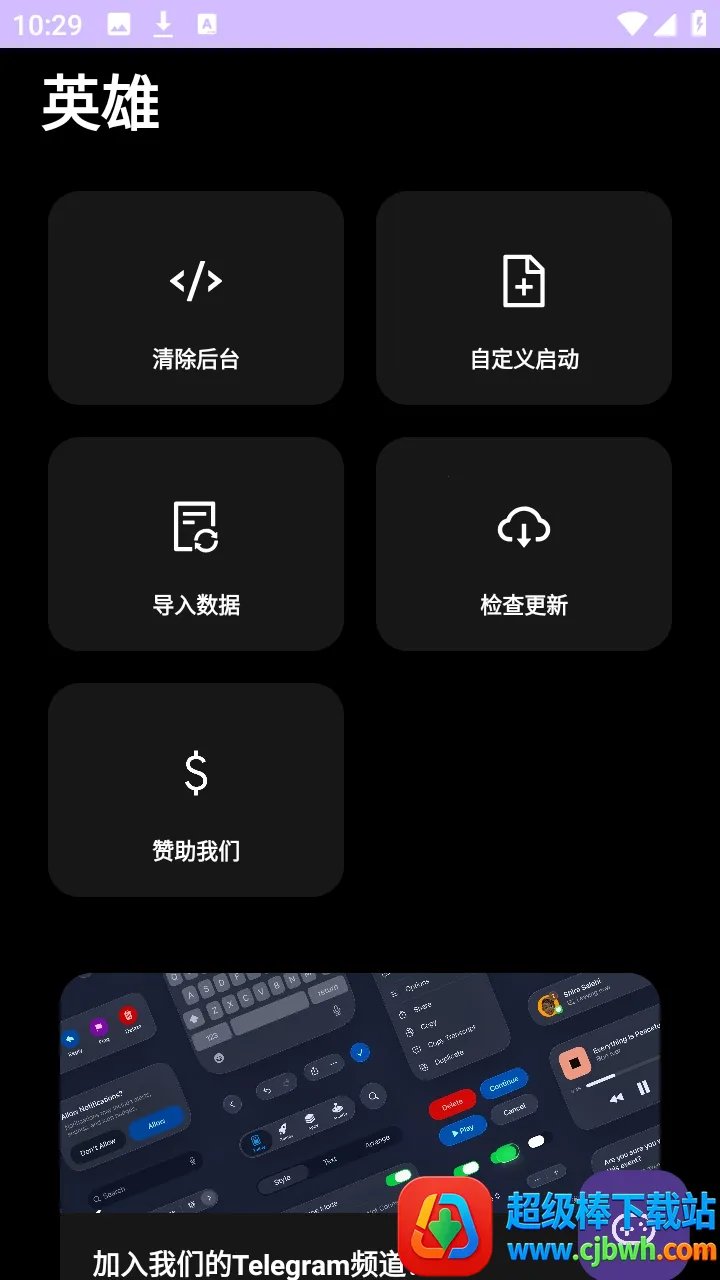Select the 自定义启动 tile

click(523, 298)
